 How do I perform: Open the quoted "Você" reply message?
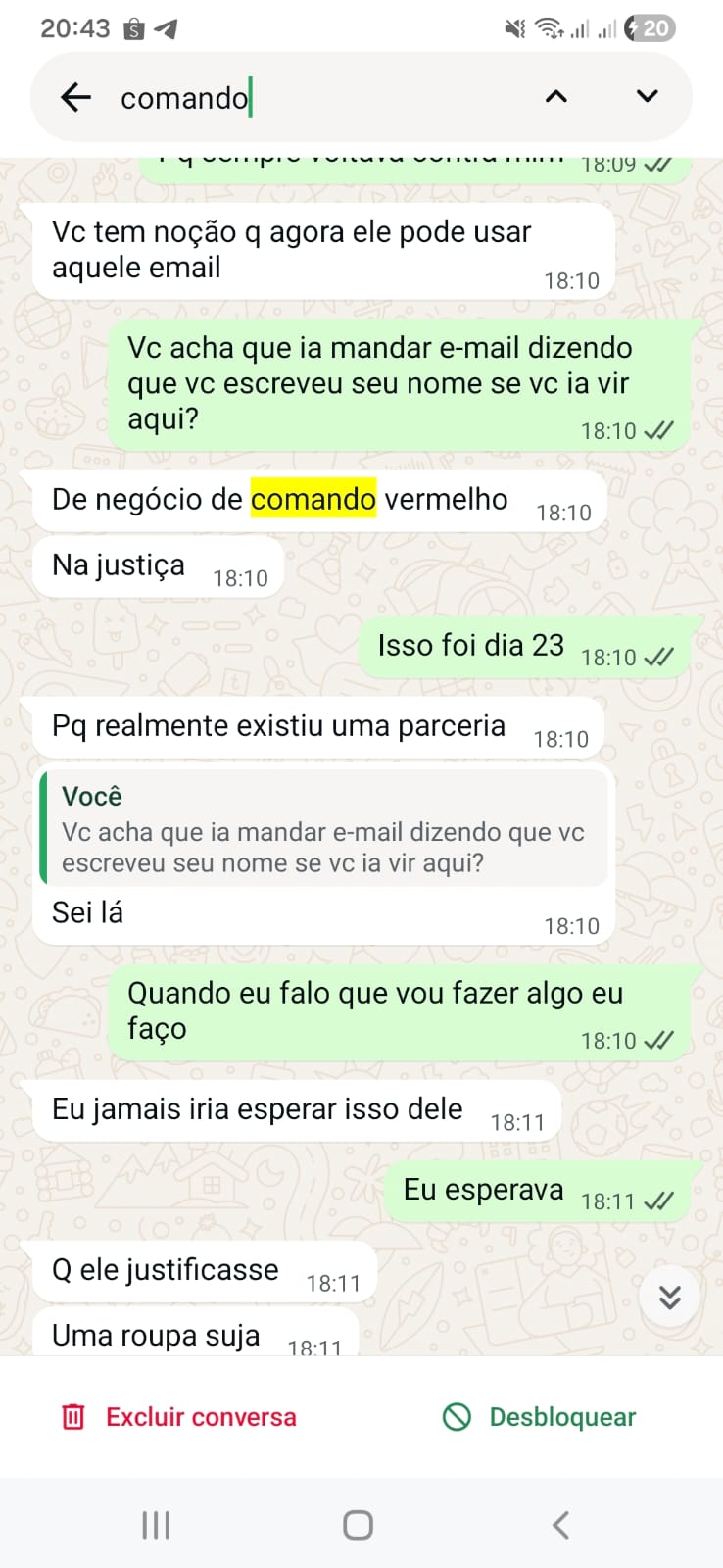323,830
